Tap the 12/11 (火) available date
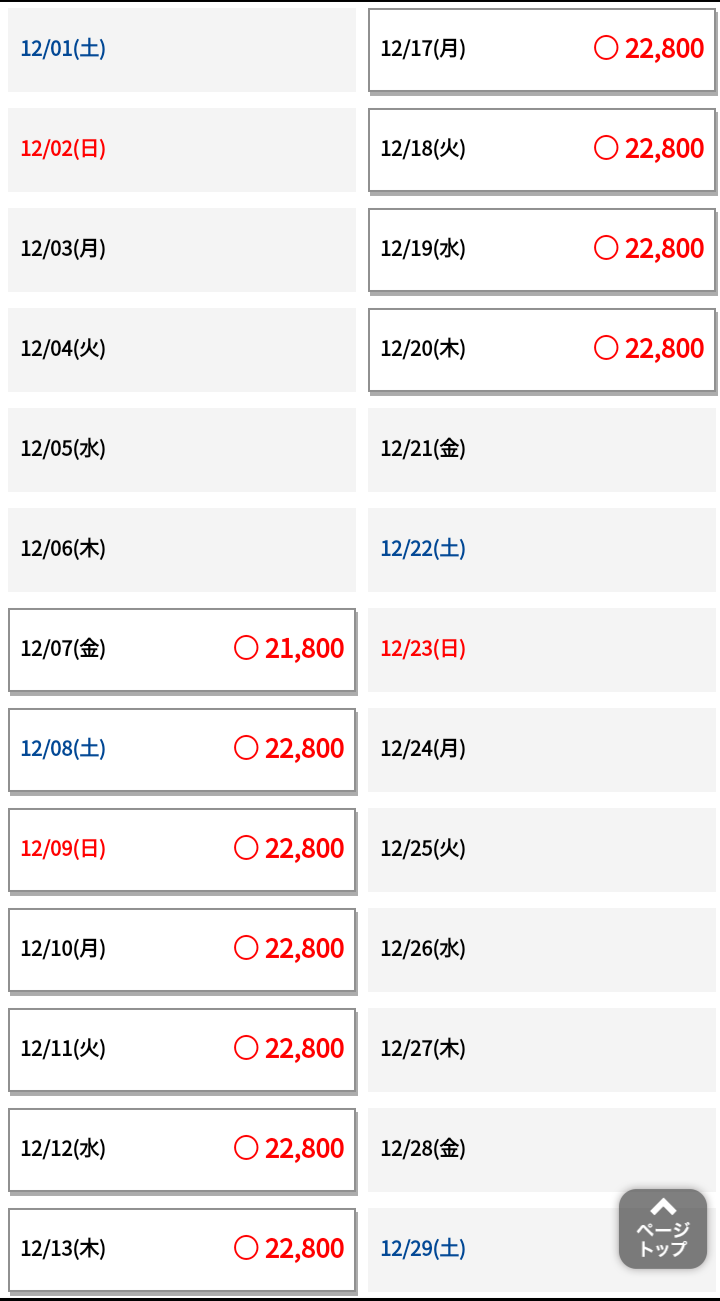This screenshot has height=1301, width=720. coord(182,1049)
